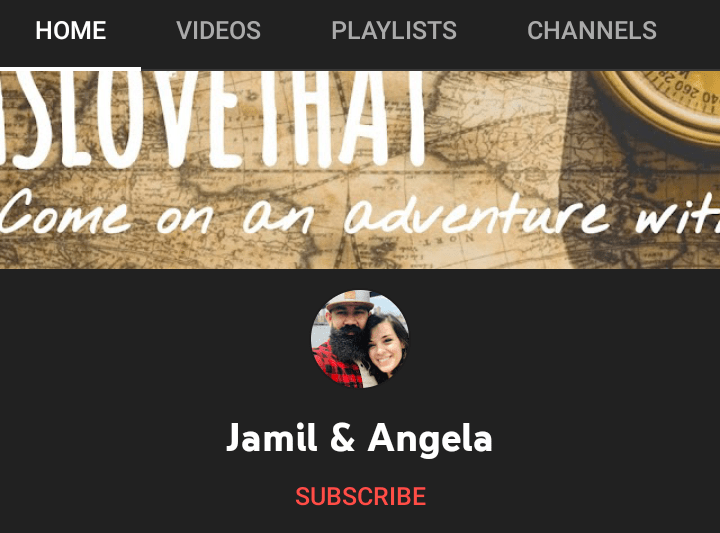Switch to the Playlists tab
720x533 pixels.
pyautogui.click(x=394, y=31)
